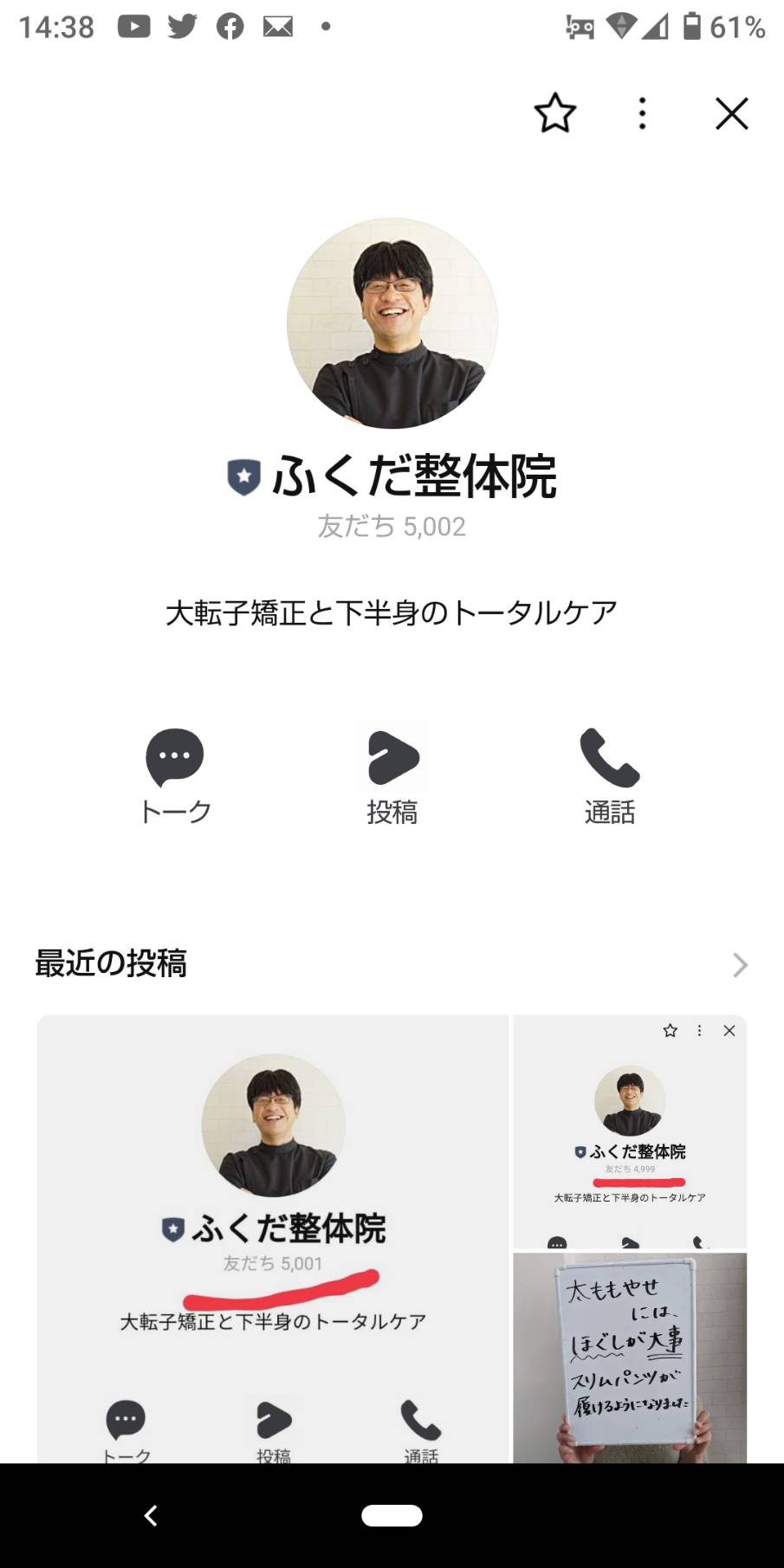
Task: Open the three-dot overflow menu
Action: coord(642,113)
